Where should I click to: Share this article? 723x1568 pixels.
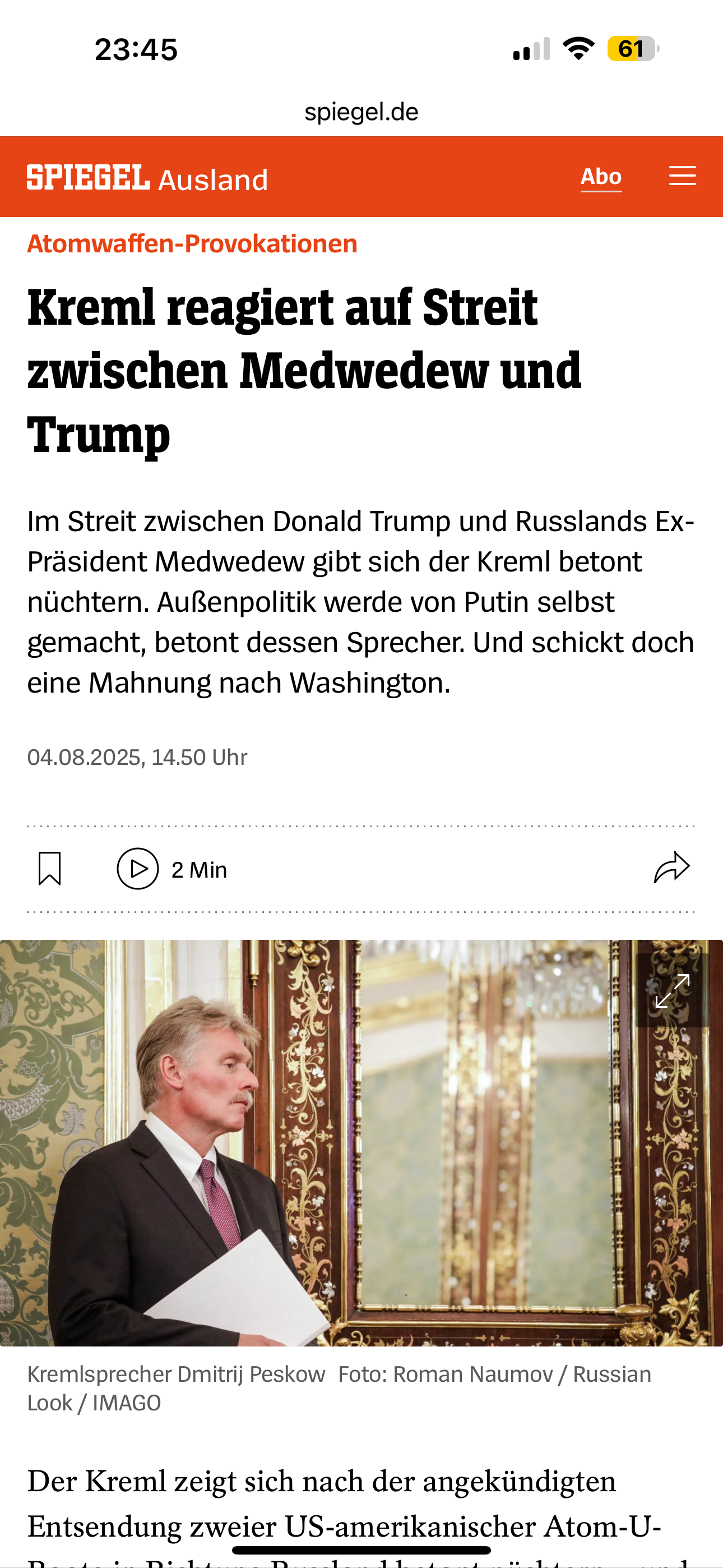click(671, 868)
